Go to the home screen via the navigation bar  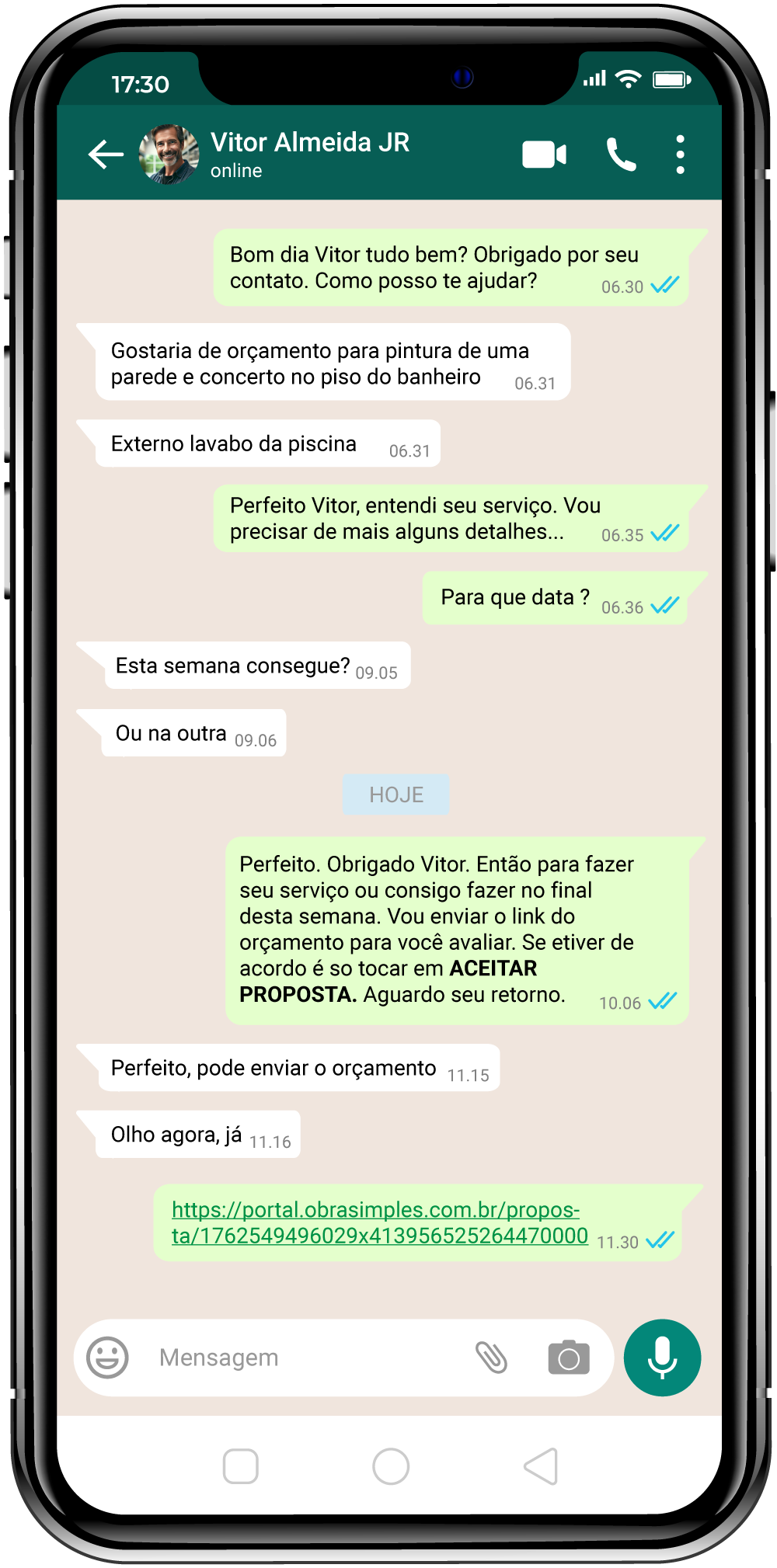pyautogui.click(x=391, y=1466)
